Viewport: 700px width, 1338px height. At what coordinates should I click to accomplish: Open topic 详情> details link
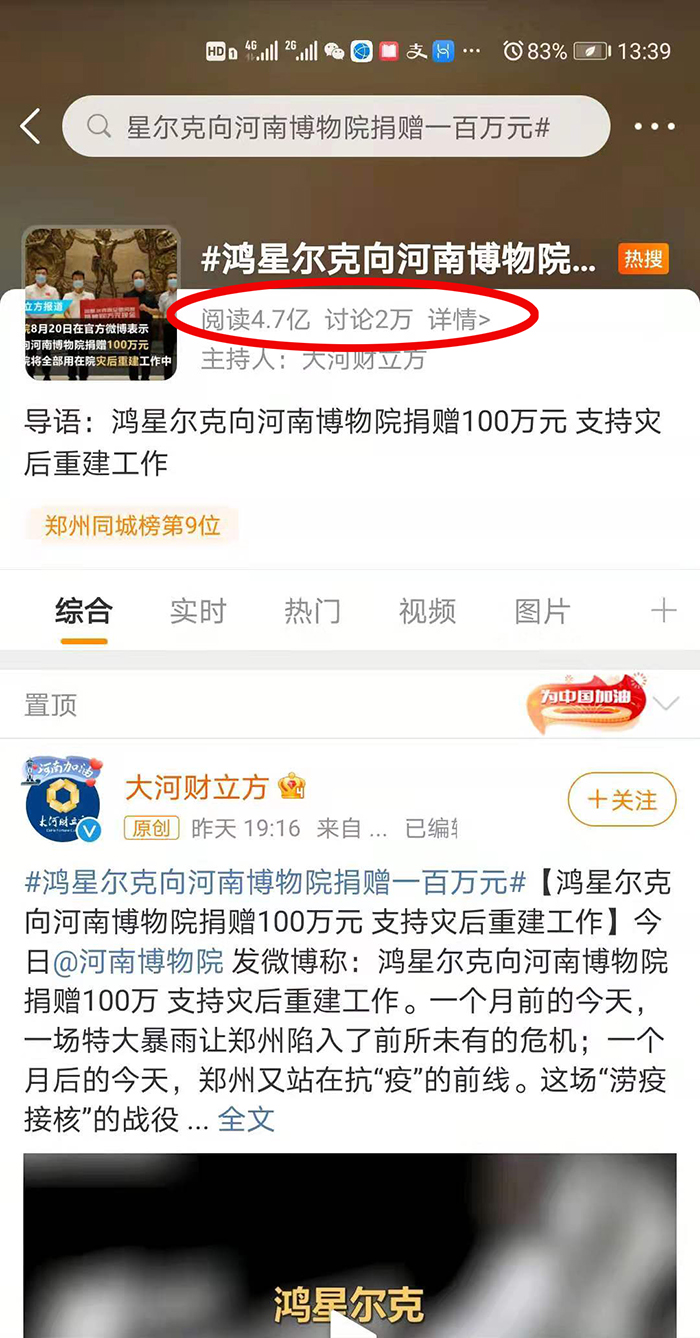460,320
